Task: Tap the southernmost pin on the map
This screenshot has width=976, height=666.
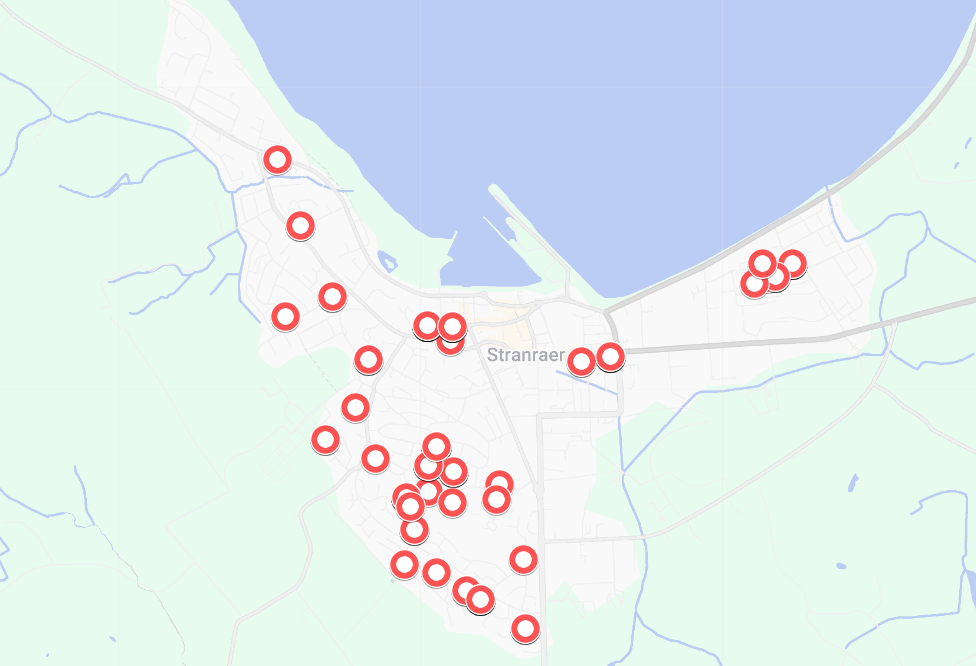Action: pos(525,628)
